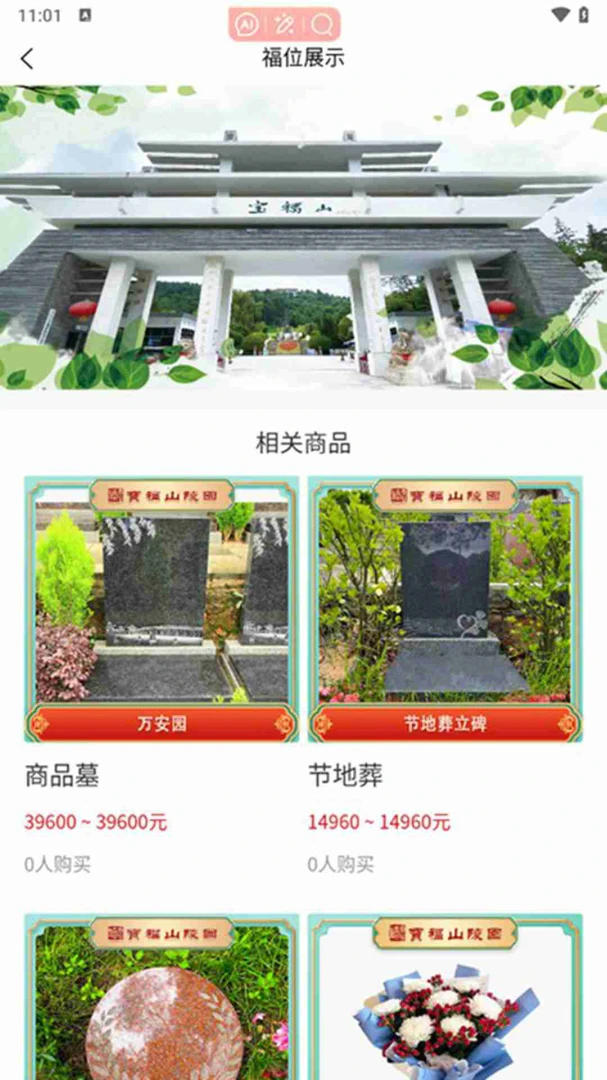Open the 宝福山 cemetery gate banner
This screenshot has width=607, height=1080.
point(303,237)
